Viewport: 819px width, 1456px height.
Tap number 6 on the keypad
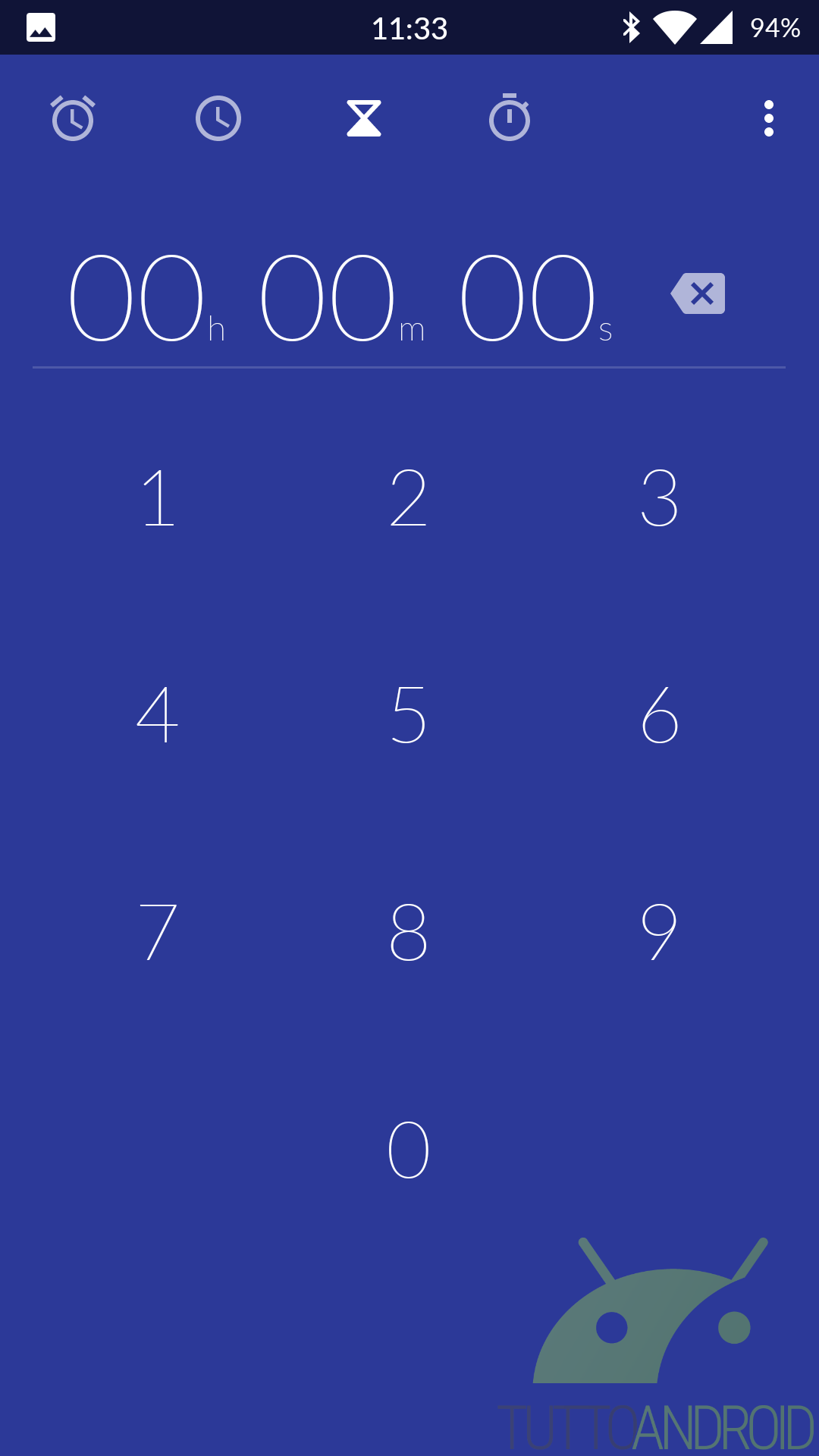[x=659, y=714]
